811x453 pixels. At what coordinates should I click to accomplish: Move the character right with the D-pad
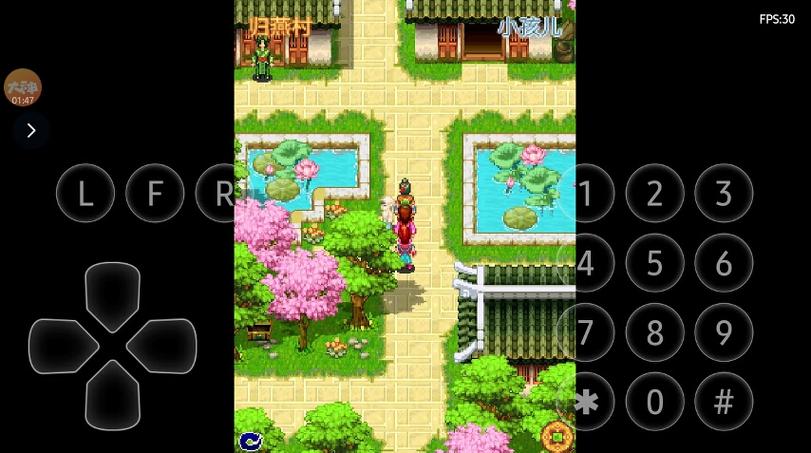pos(163,346)
